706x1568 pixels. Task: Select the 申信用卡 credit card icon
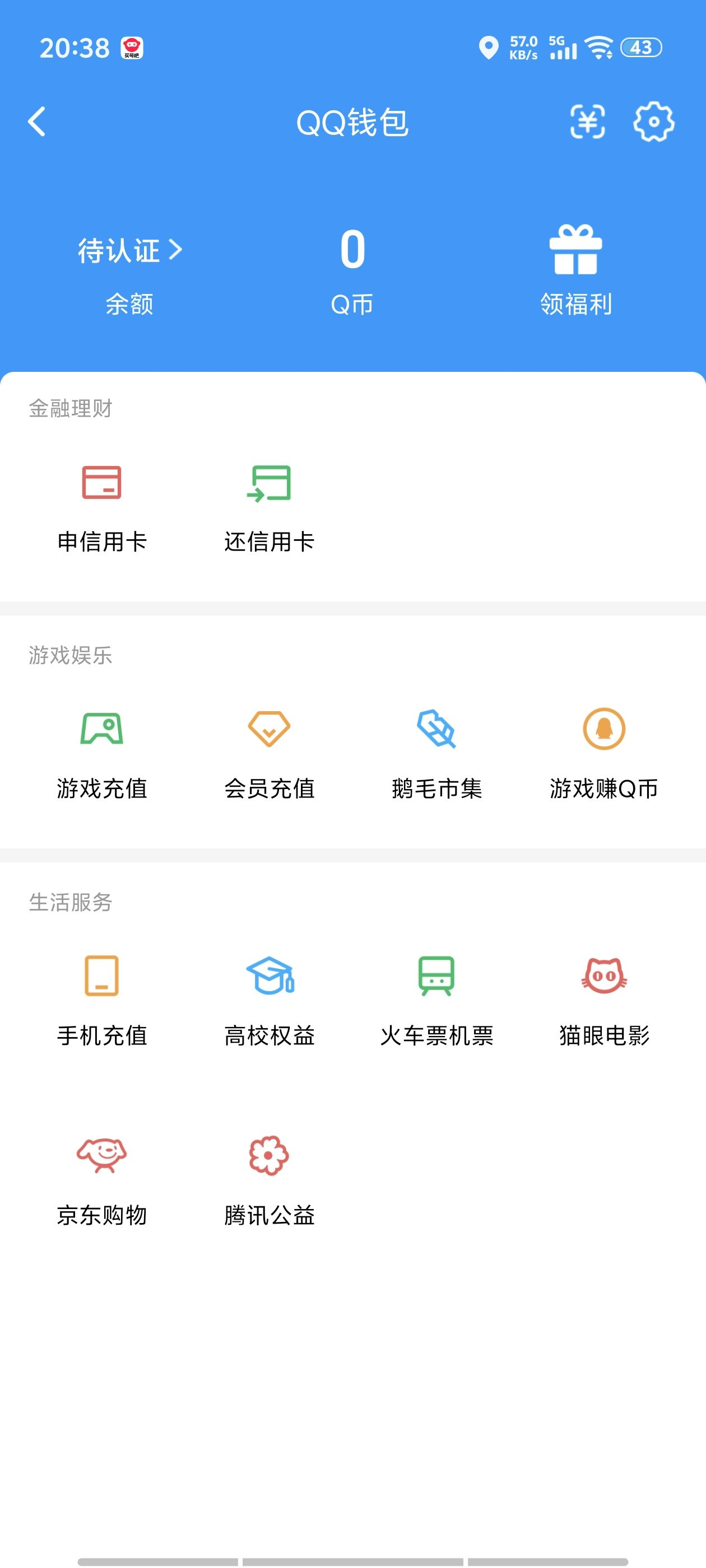click(x=103, y=484)
